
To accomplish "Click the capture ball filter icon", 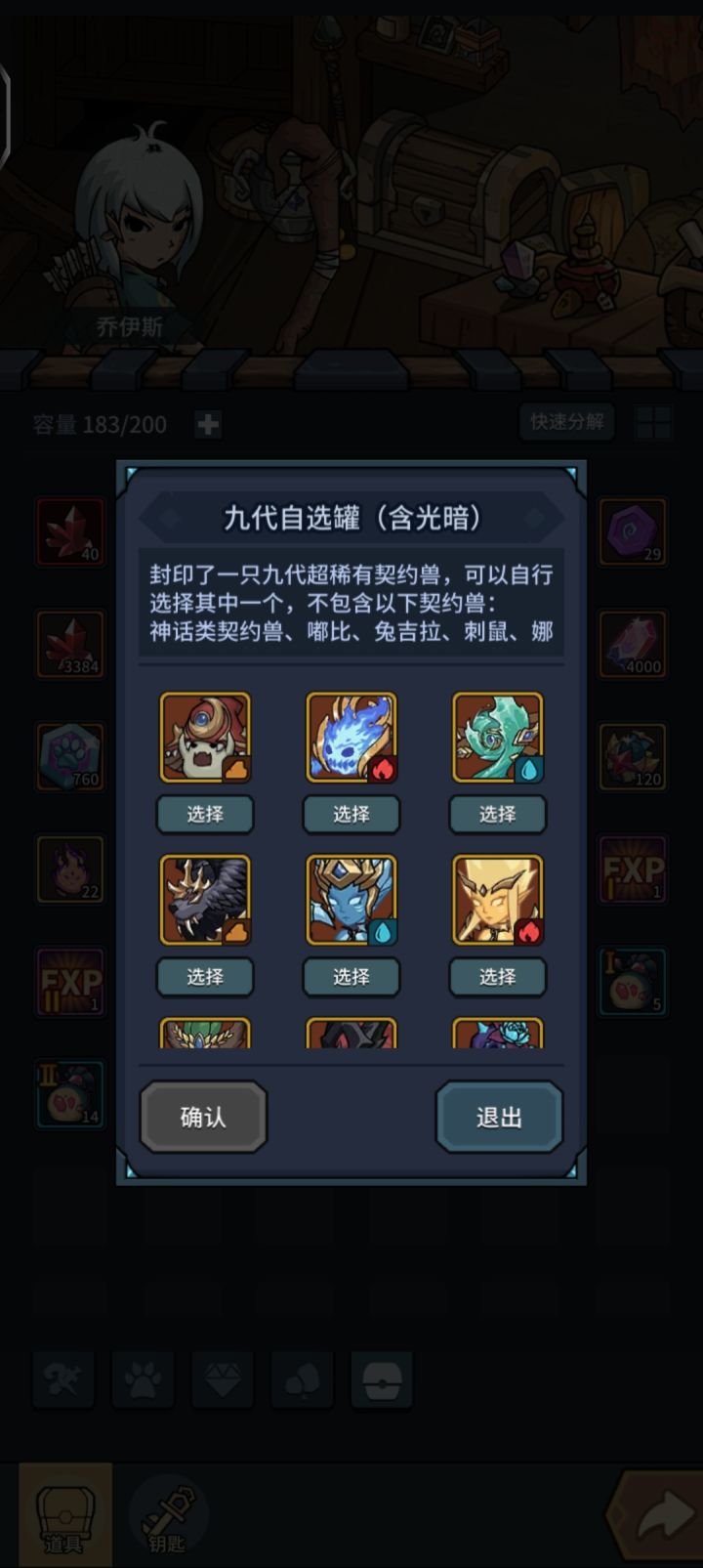I will 384,1378.
